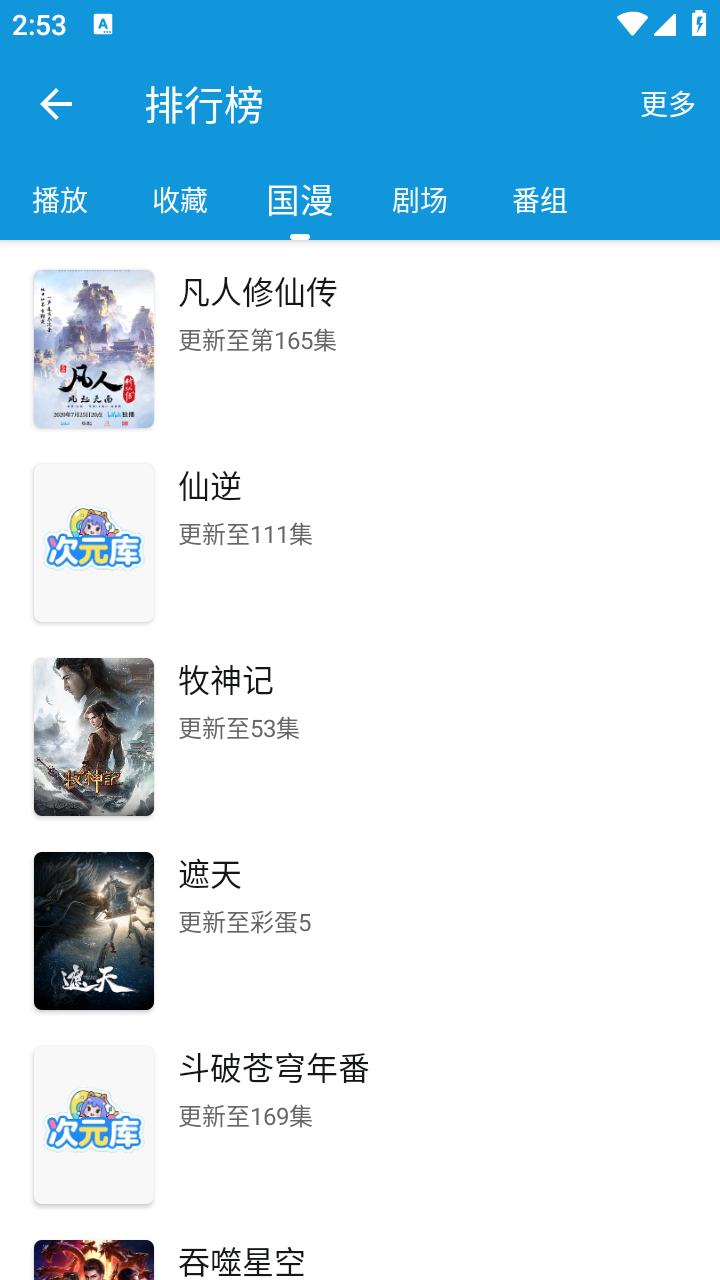Tap the 次元库 placeholder image for 仙逆
The height and width of the screenshot is (1280, 720).
[93, 542]
